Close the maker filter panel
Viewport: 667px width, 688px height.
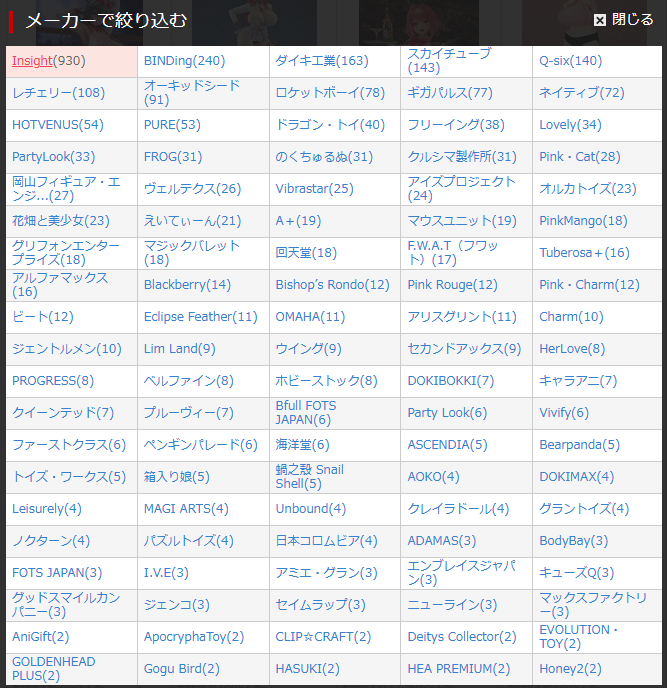623,19
